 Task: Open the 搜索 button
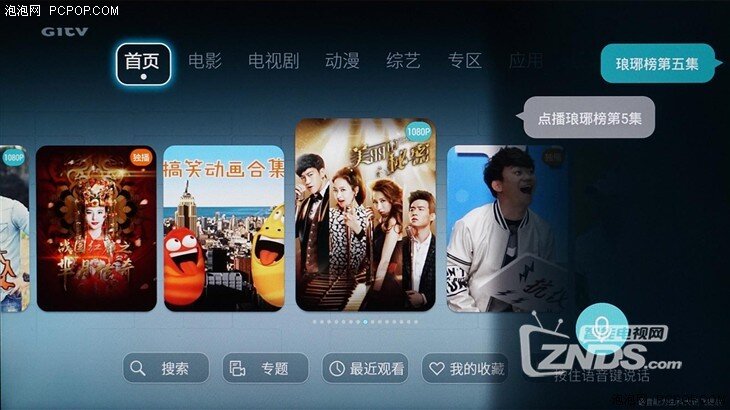[x=166, y=368]
